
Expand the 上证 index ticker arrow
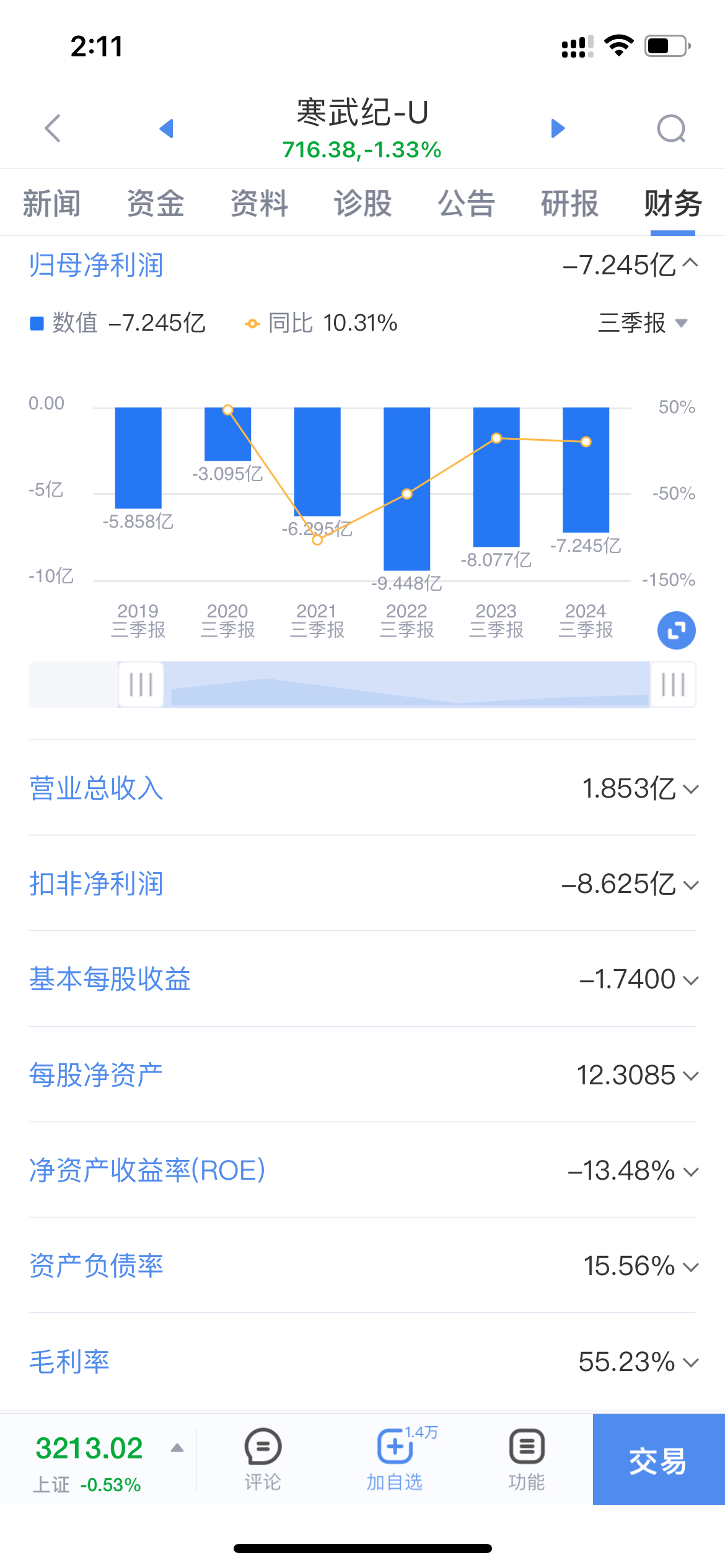pyautogui.click(x=177, y=1448)
